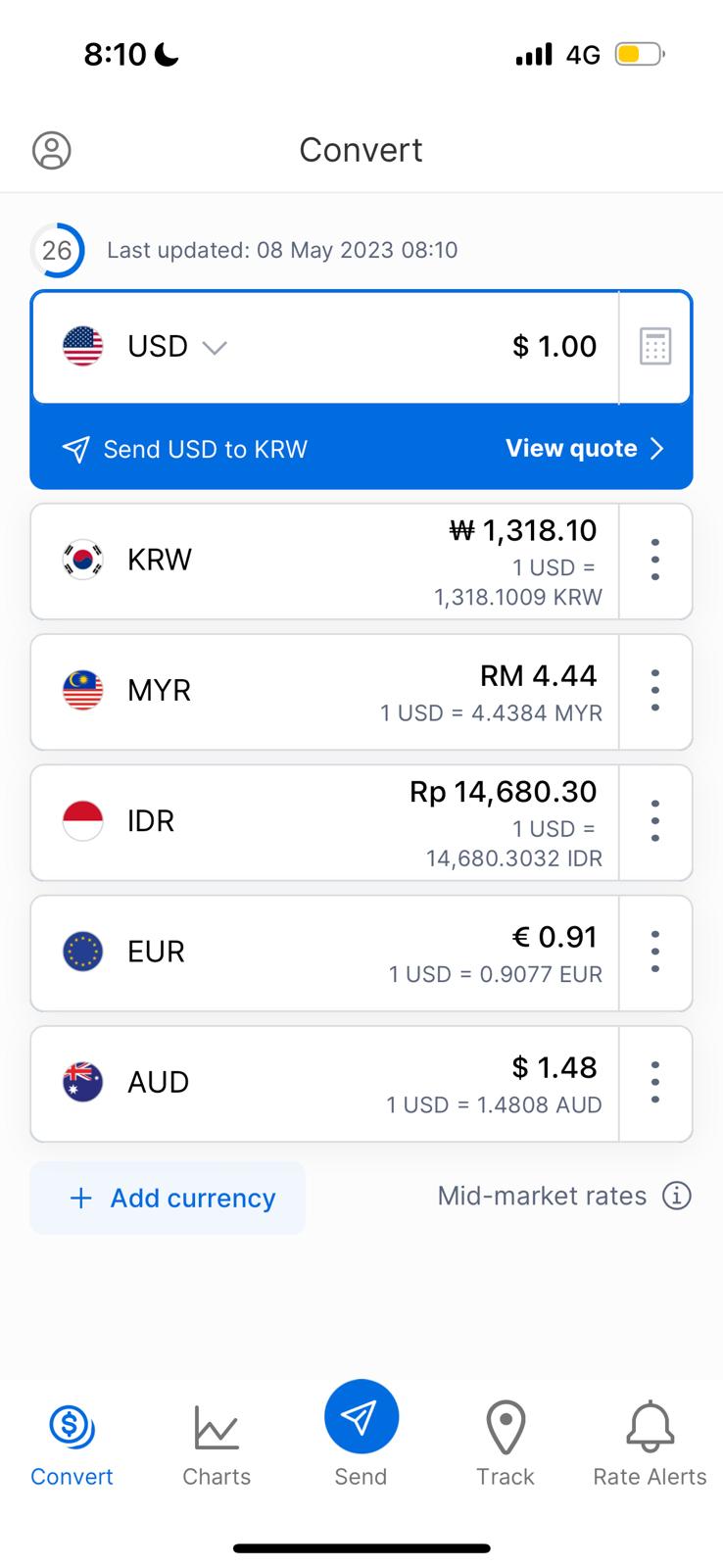Open options menu for EUR
Screen dimensions: 723x1568
655,953
